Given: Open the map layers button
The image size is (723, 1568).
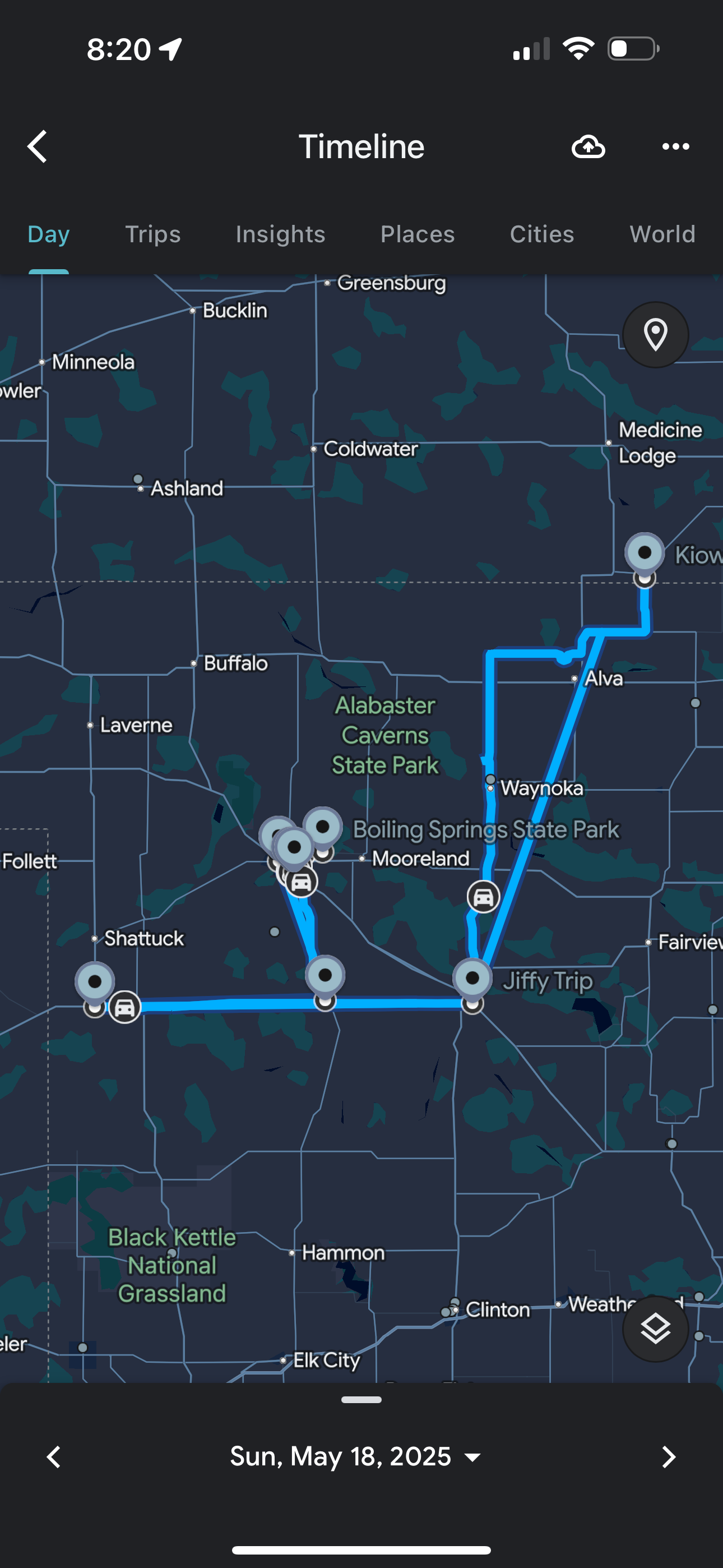Looking at the screenshot, I should tap(655, 1328).
